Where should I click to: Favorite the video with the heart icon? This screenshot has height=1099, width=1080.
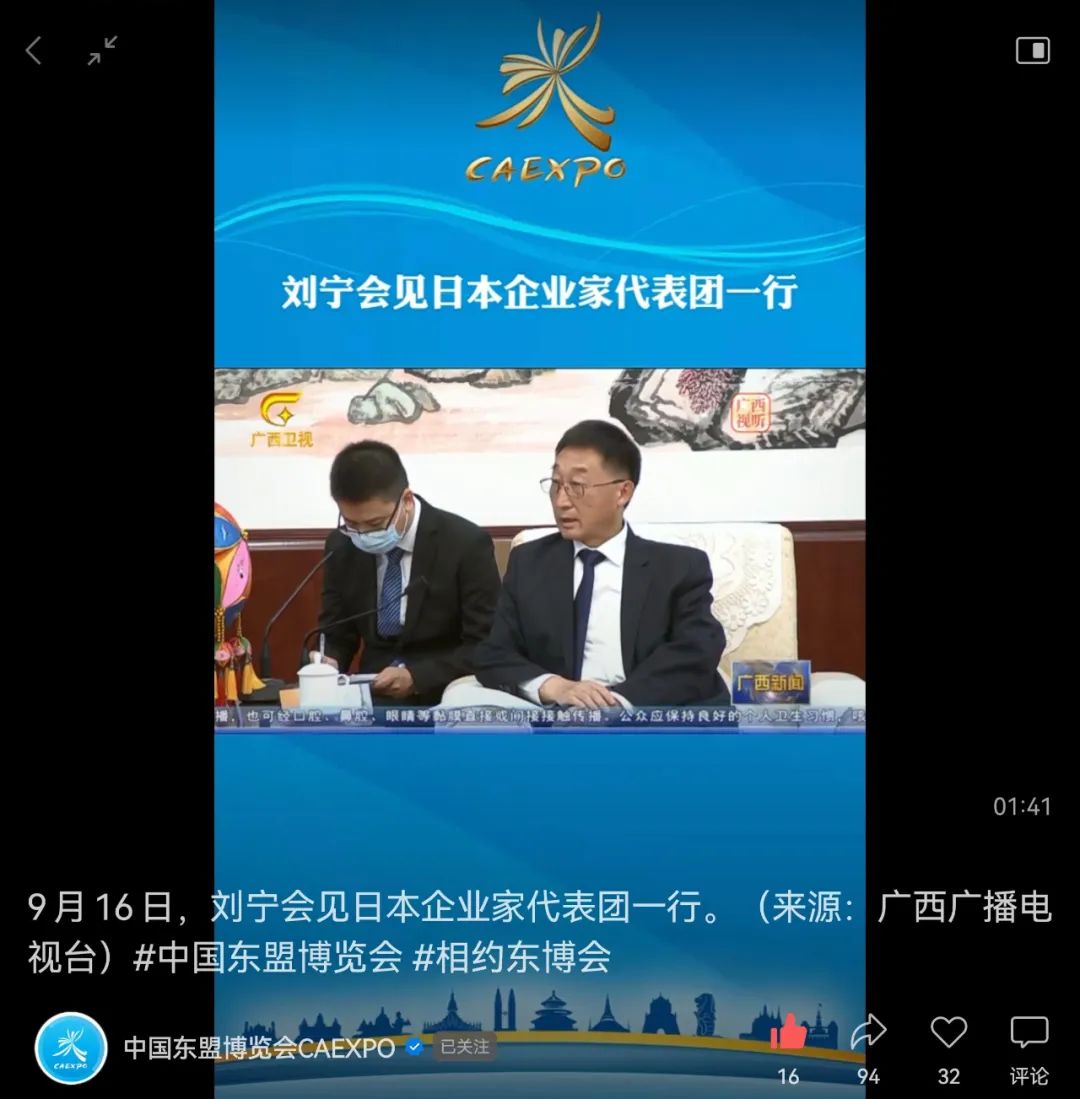click(948, 1034)
